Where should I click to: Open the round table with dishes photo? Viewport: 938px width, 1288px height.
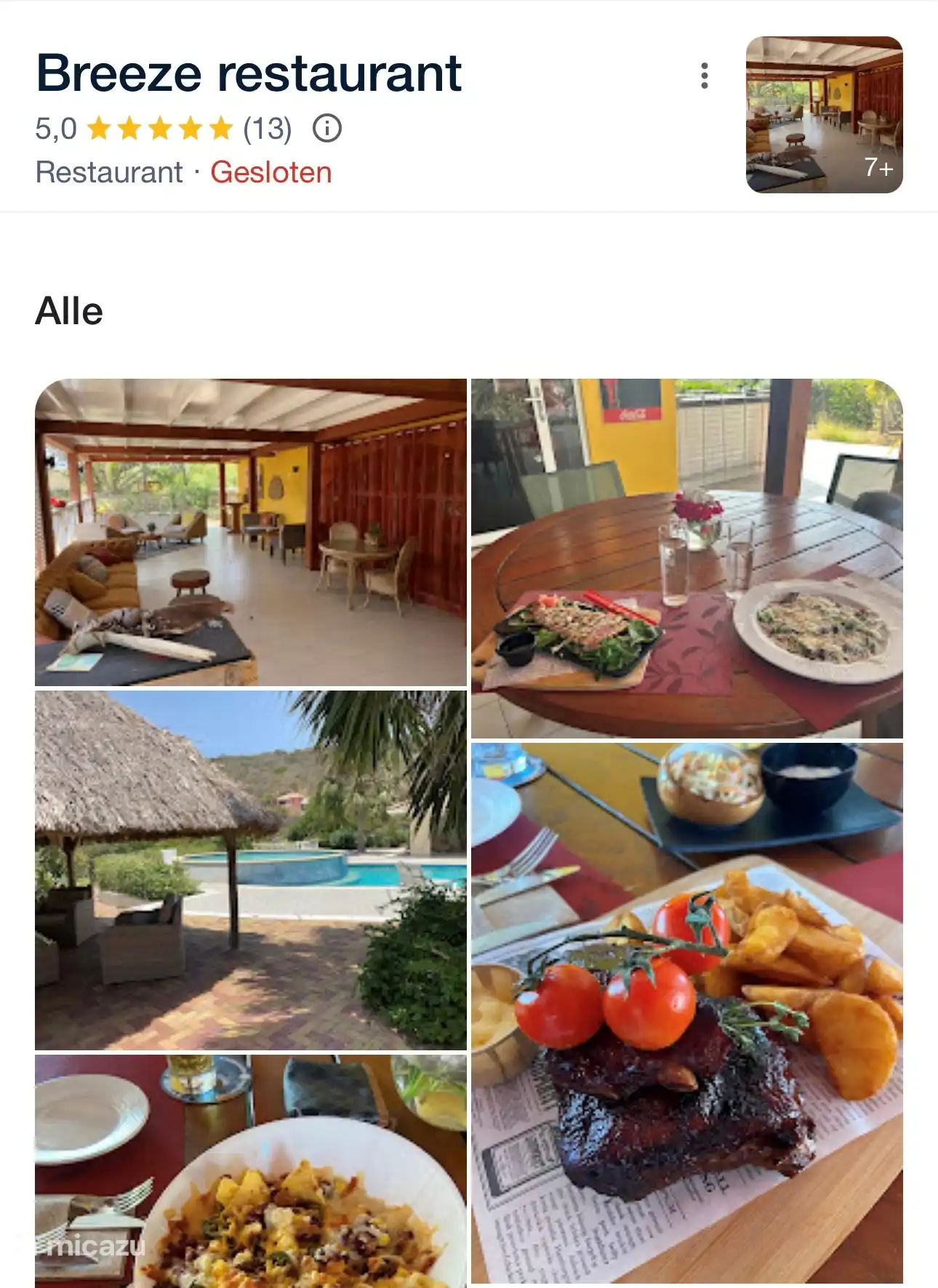click(686, 558)
